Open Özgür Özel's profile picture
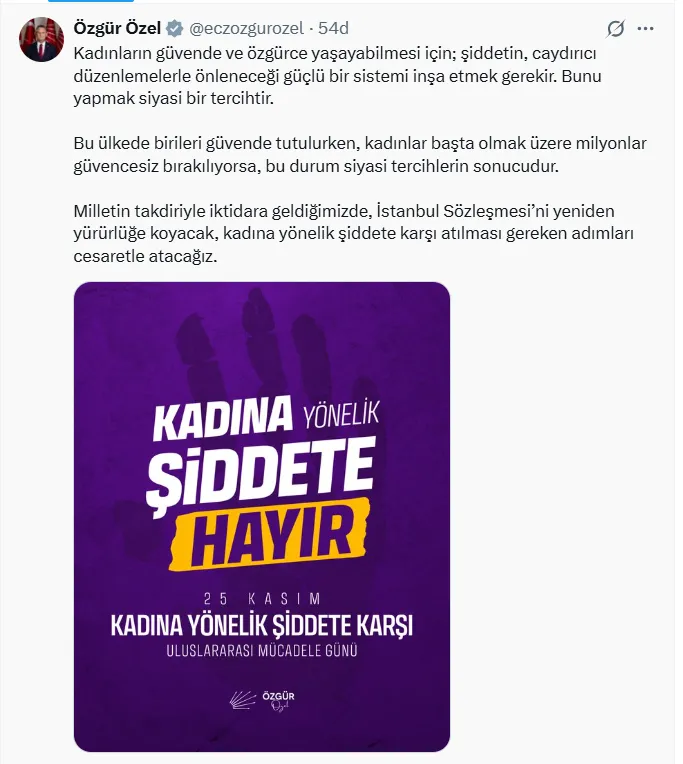 click(41, 40)
